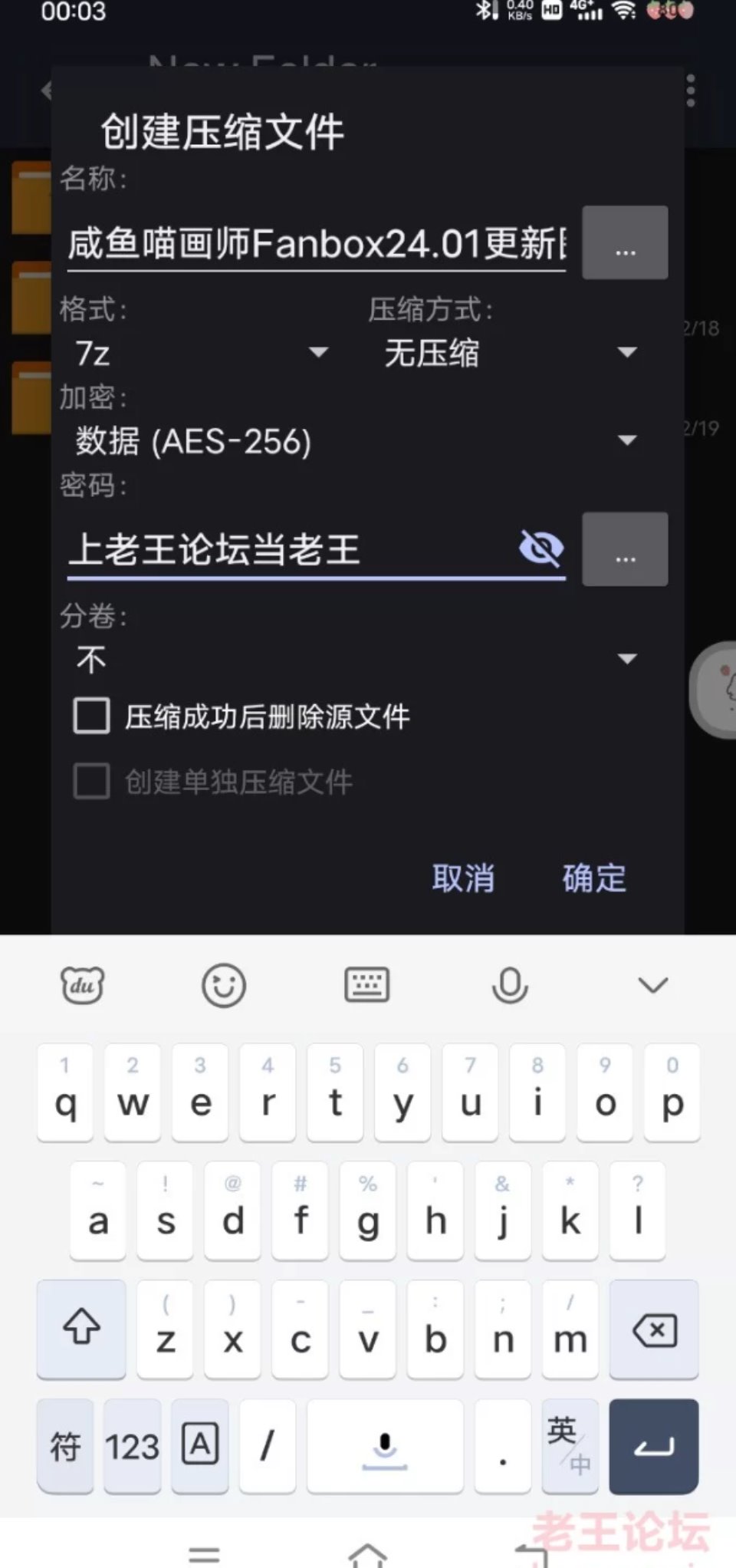Open the keyboard layout switch icon
The image size is (736, 1568).
tap(367, 985)
